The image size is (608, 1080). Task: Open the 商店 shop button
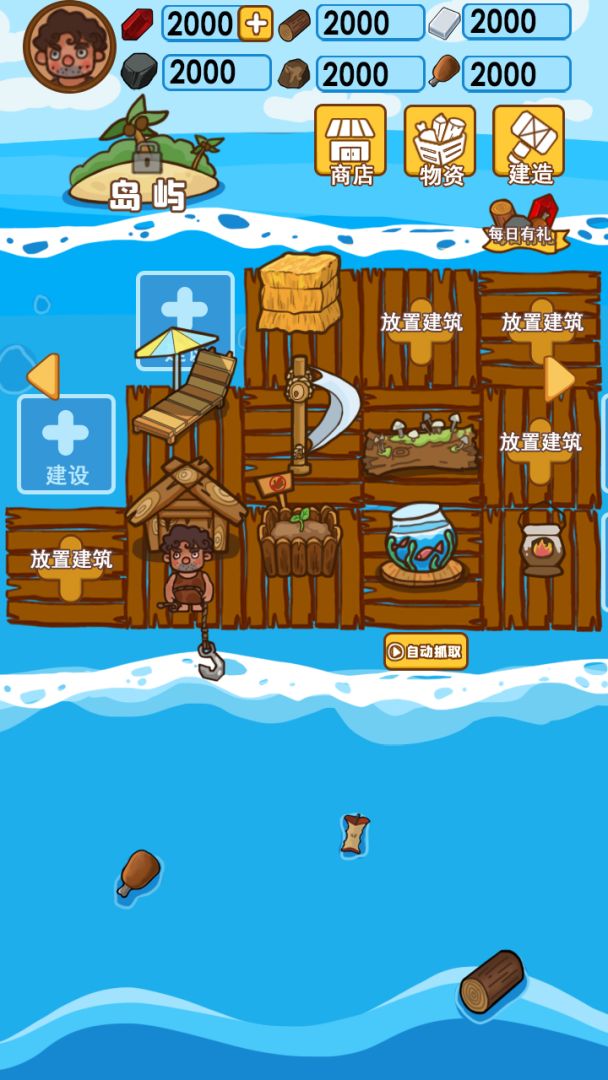click(351, 146)
